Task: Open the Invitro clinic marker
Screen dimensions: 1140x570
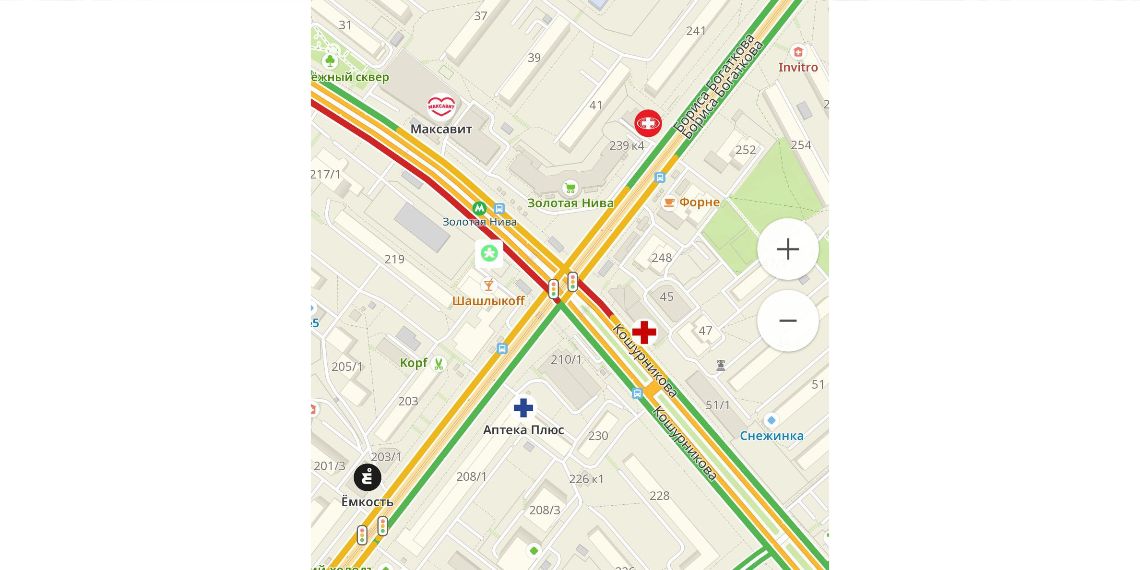Action: click(797, 52)
